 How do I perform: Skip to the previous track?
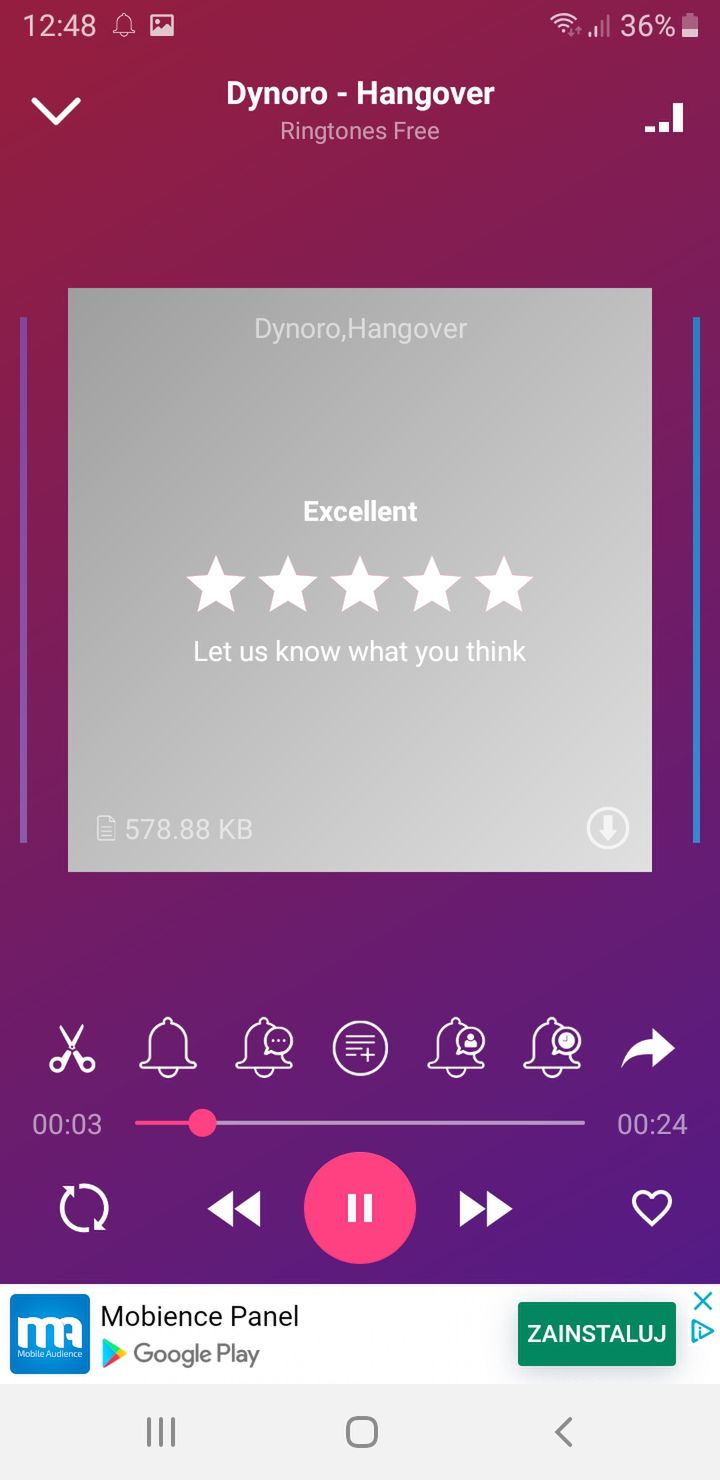coord(234,1209)
